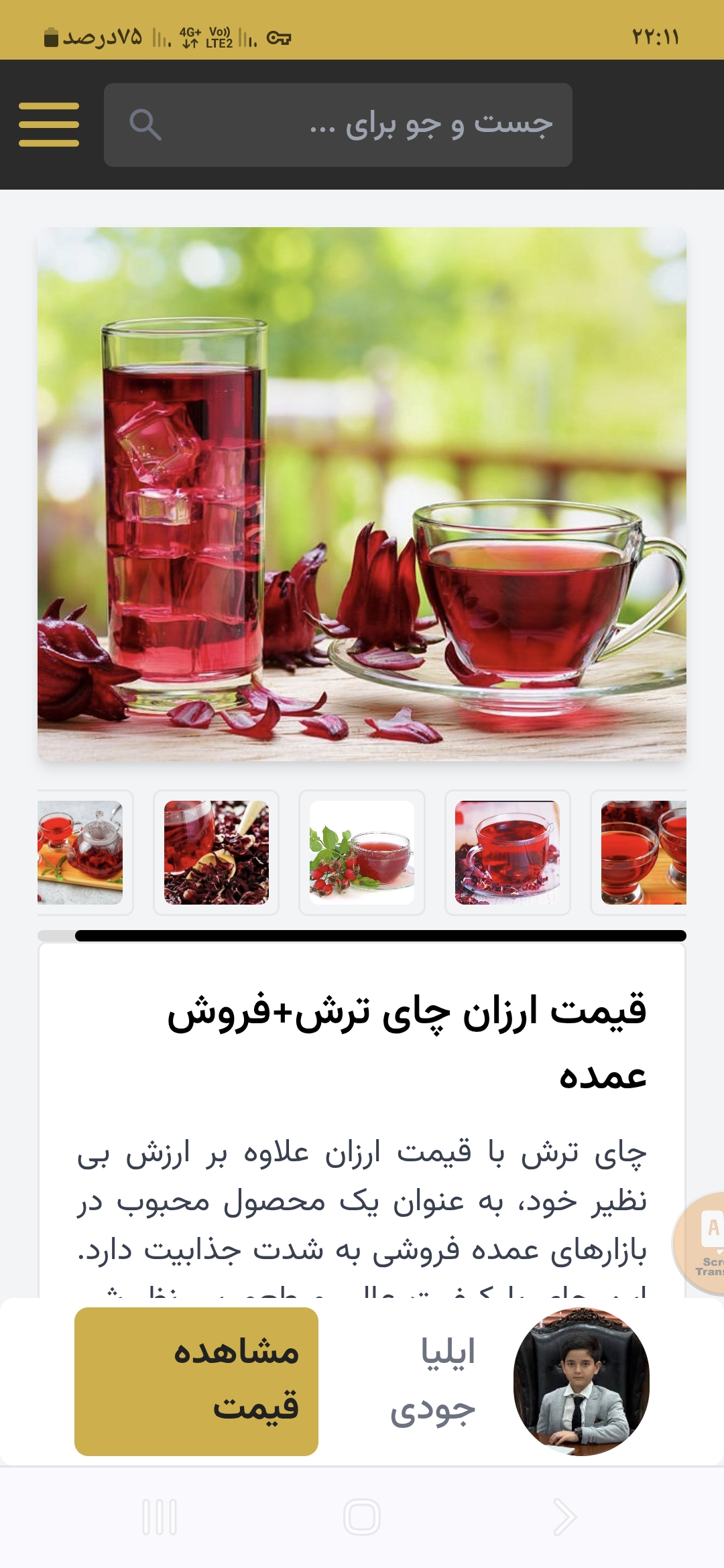Select the thumbnail with teapot and cup

(x=82, y=852)
